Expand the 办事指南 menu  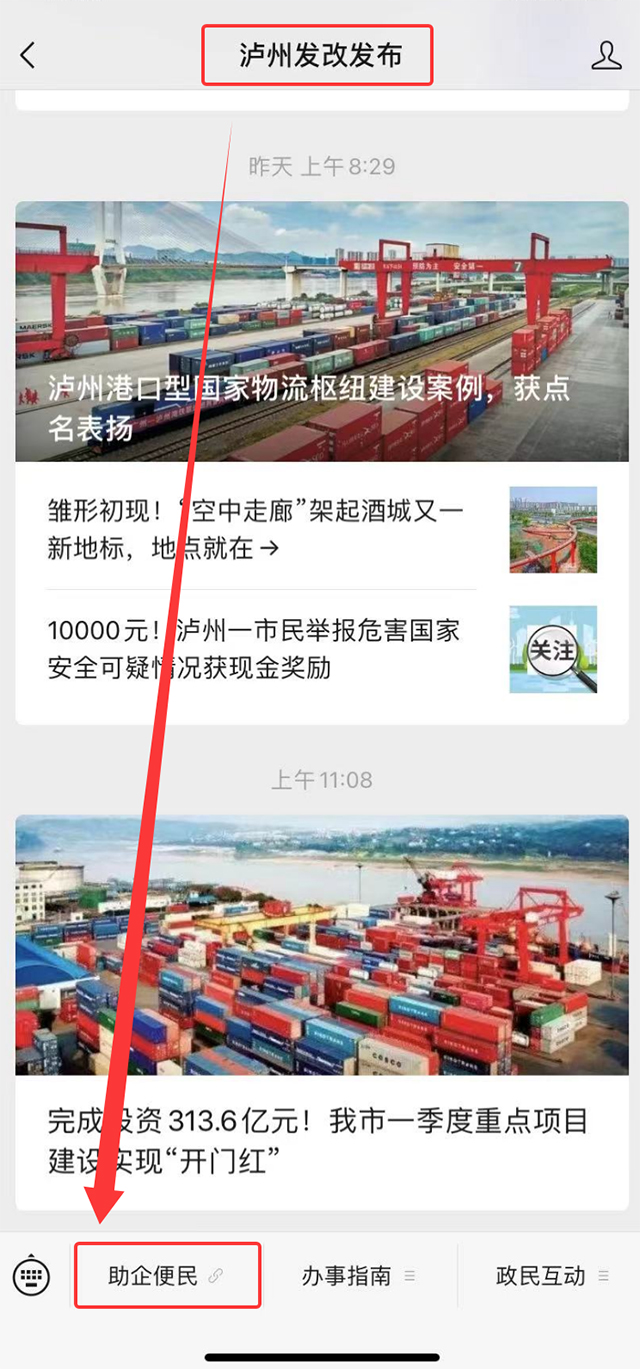point(358,1276)
